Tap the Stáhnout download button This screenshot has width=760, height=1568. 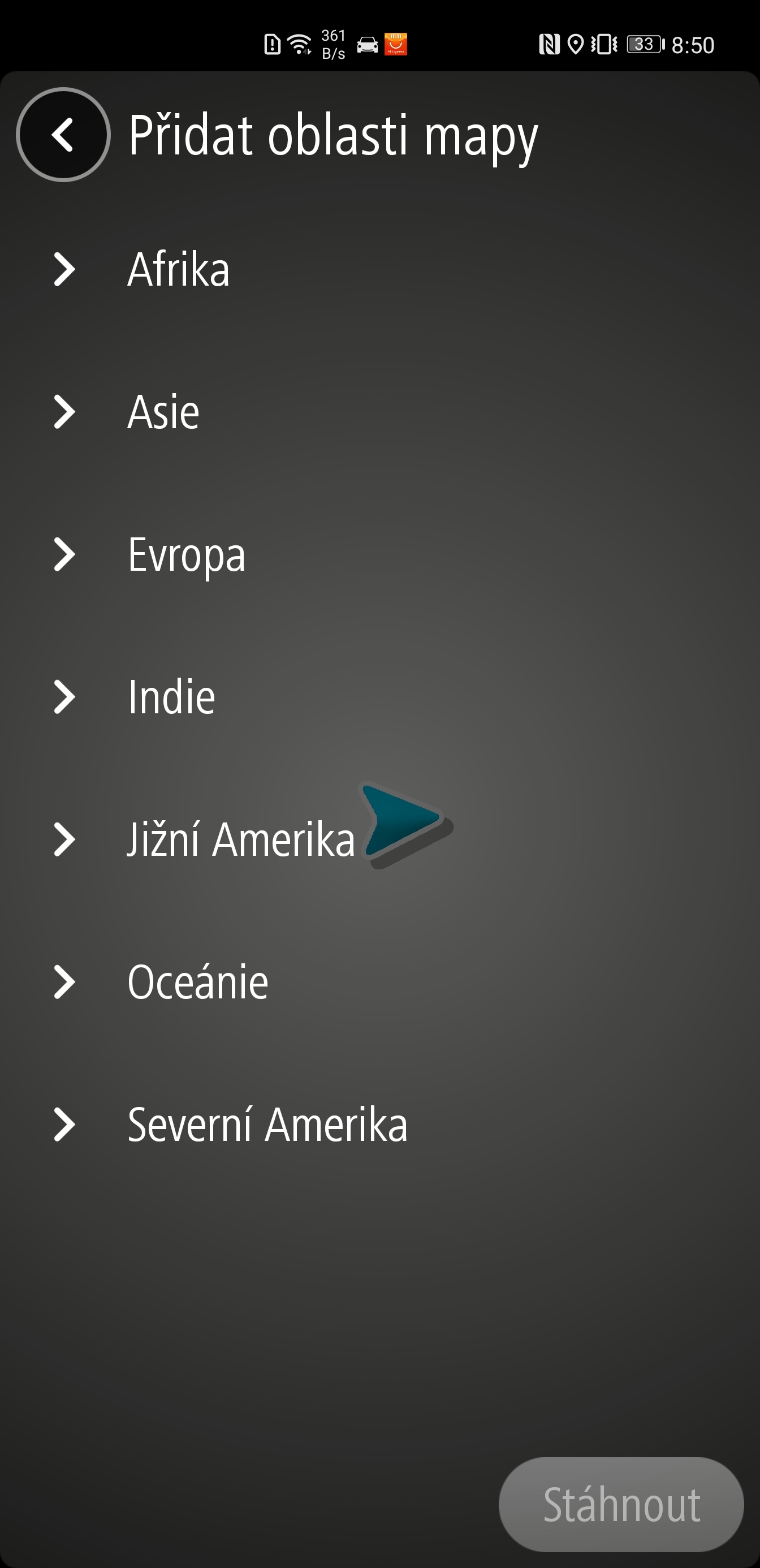click(x=621, y=1504)
